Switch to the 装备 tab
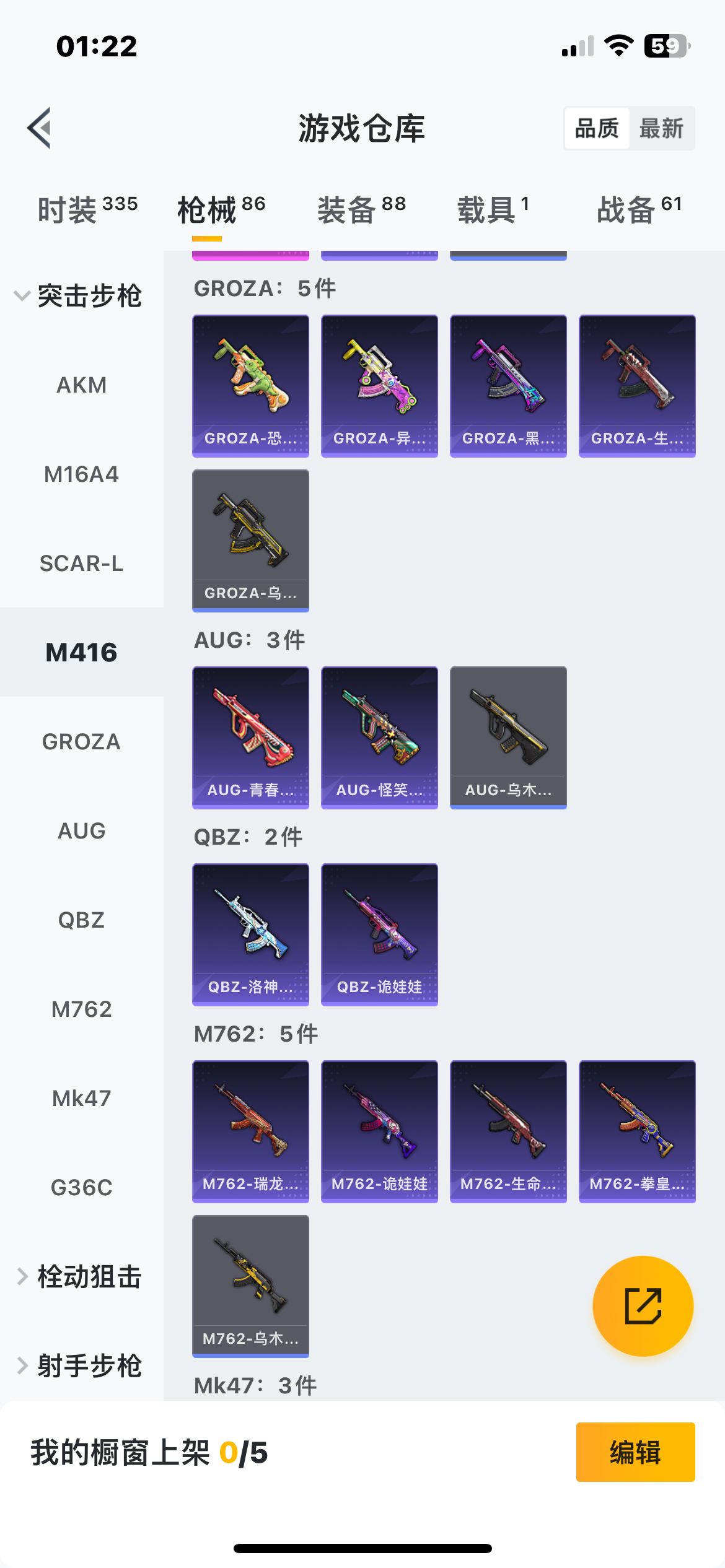725x1568 pixels. click(x=361, y=210)
